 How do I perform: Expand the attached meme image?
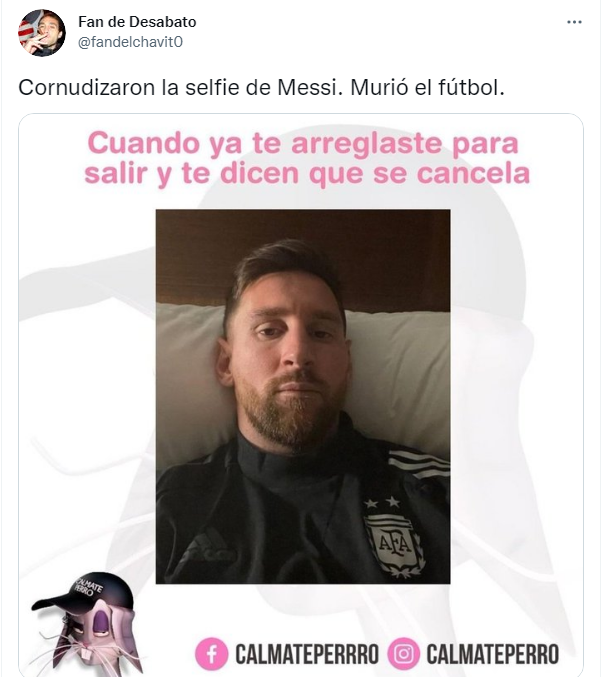click(301, 394)
